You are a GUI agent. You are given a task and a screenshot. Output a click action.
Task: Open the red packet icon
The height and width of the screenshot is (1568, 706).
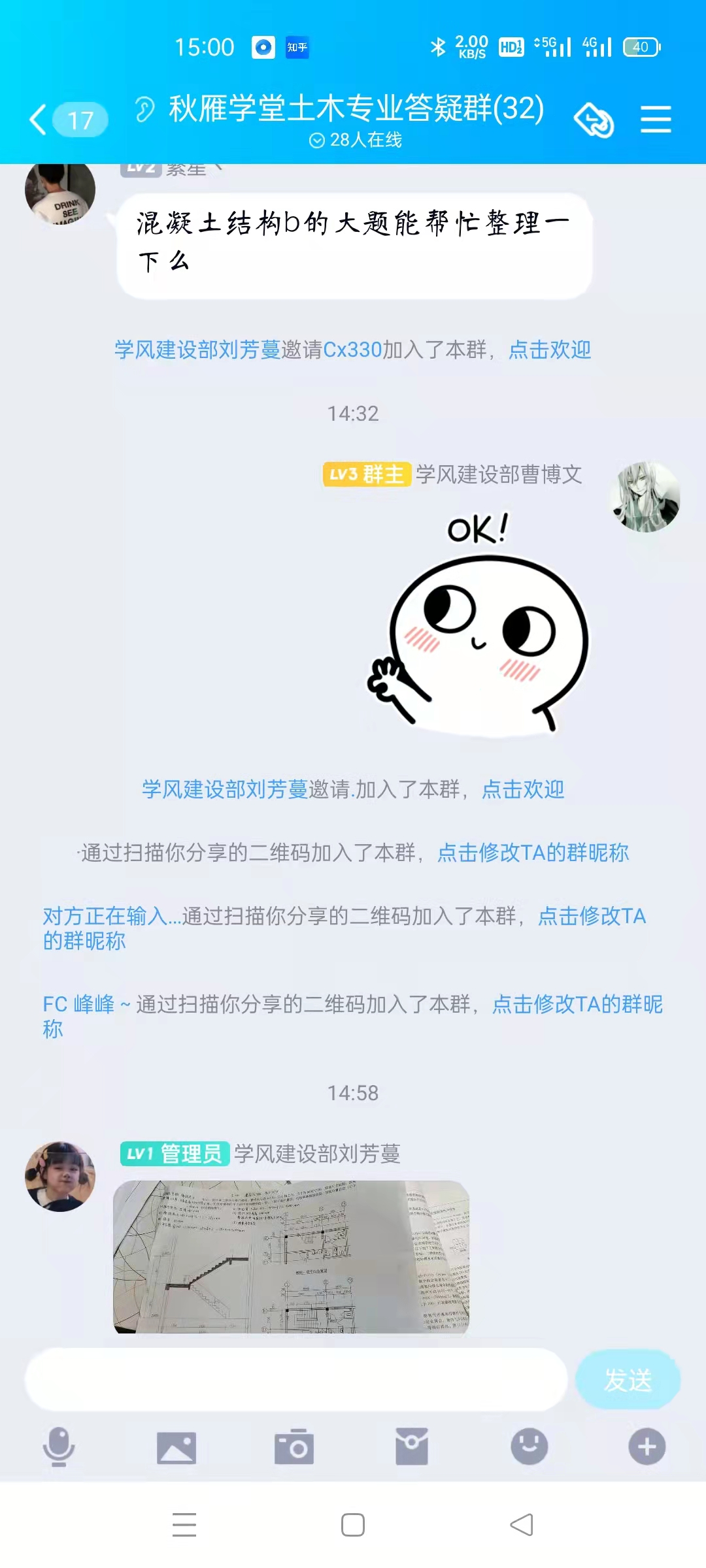412,1446
